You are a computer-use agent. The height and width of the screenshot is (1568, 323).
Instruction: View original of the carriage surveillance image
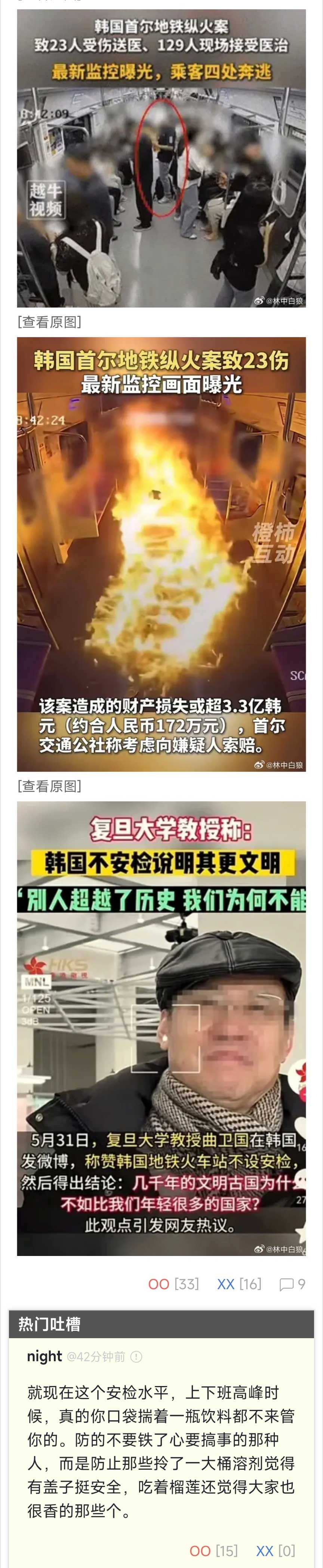click(x=49, y=322)
